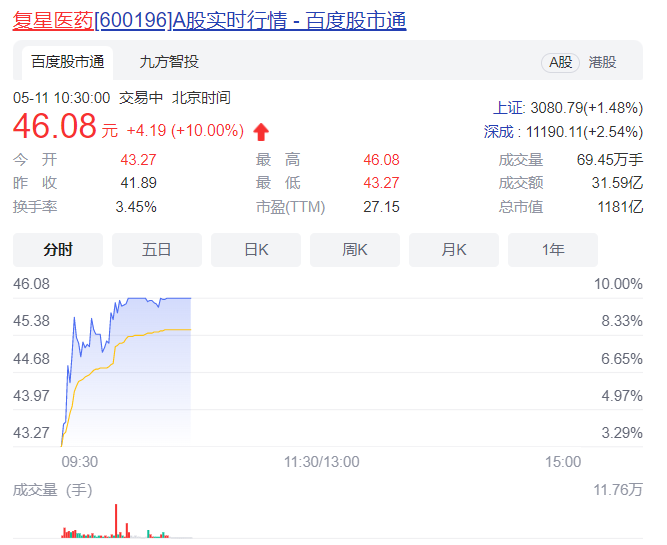Switch chart to 月K view
667x545 pixels.
(x=454, y=250)
